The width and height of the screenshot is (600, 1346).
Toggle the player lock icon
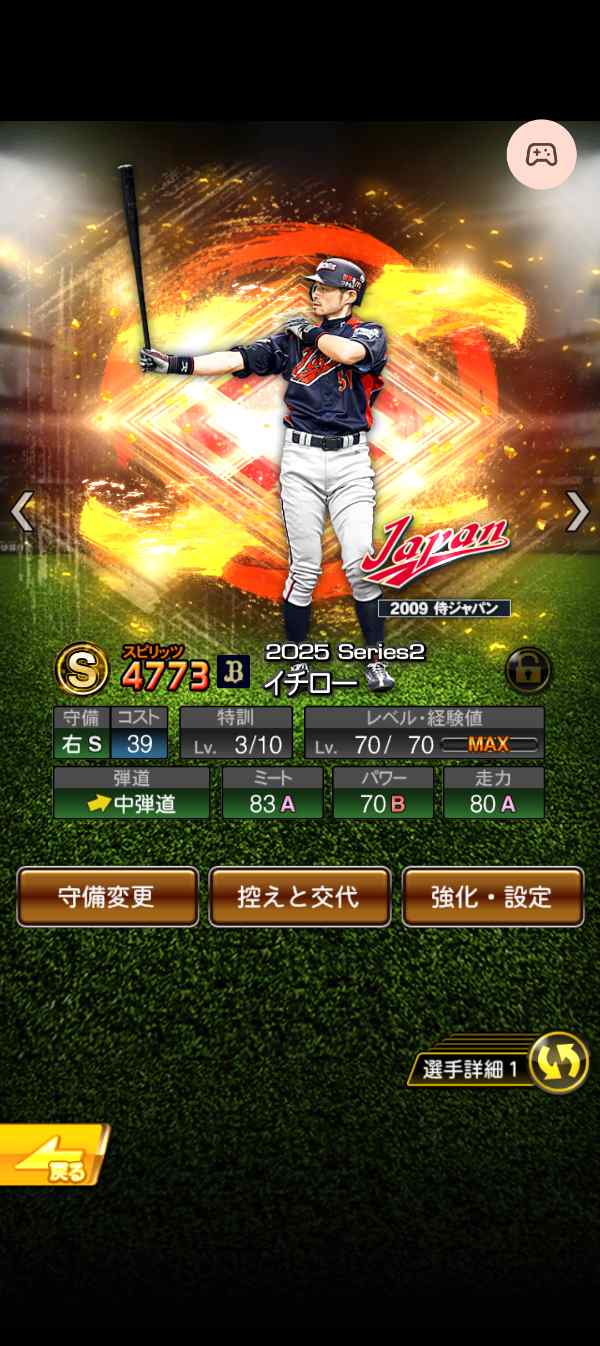pyautogui.click(x=528, y=669)
